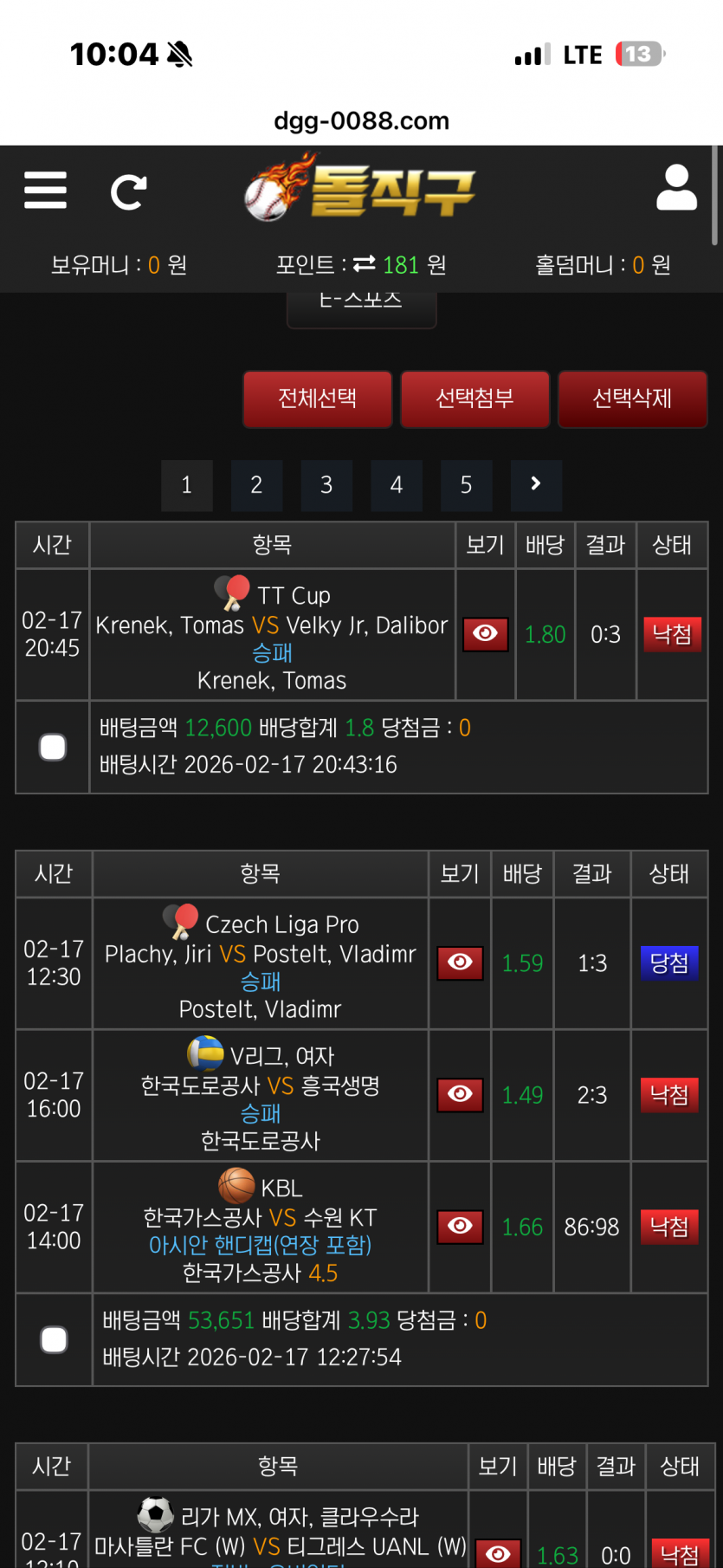
Task: Go to the next set of pages
Action: tap(536, 485)
